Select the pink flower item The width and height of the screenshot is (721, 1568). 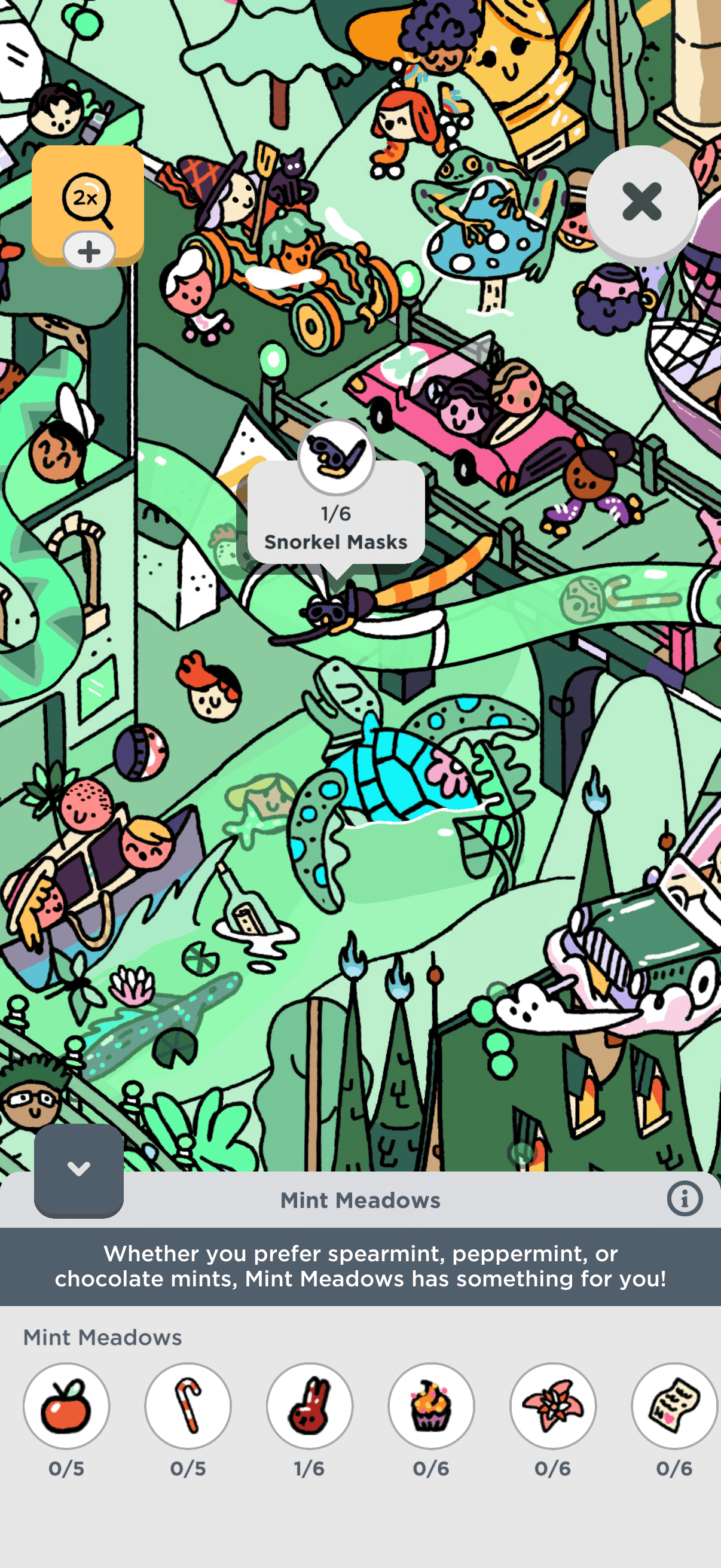tap(552, 1405)
